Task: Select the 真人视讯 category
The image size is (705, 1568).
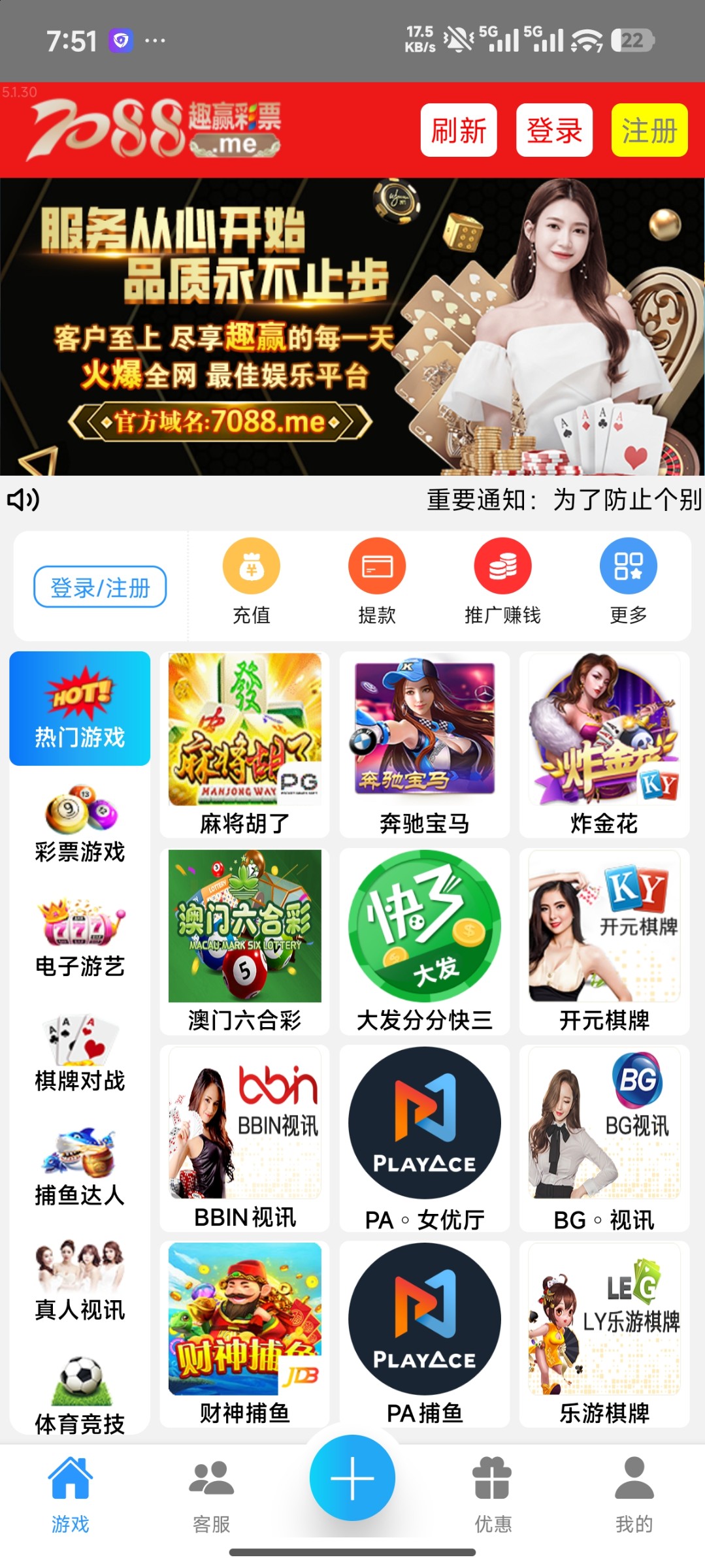Action: (80, 1281)
